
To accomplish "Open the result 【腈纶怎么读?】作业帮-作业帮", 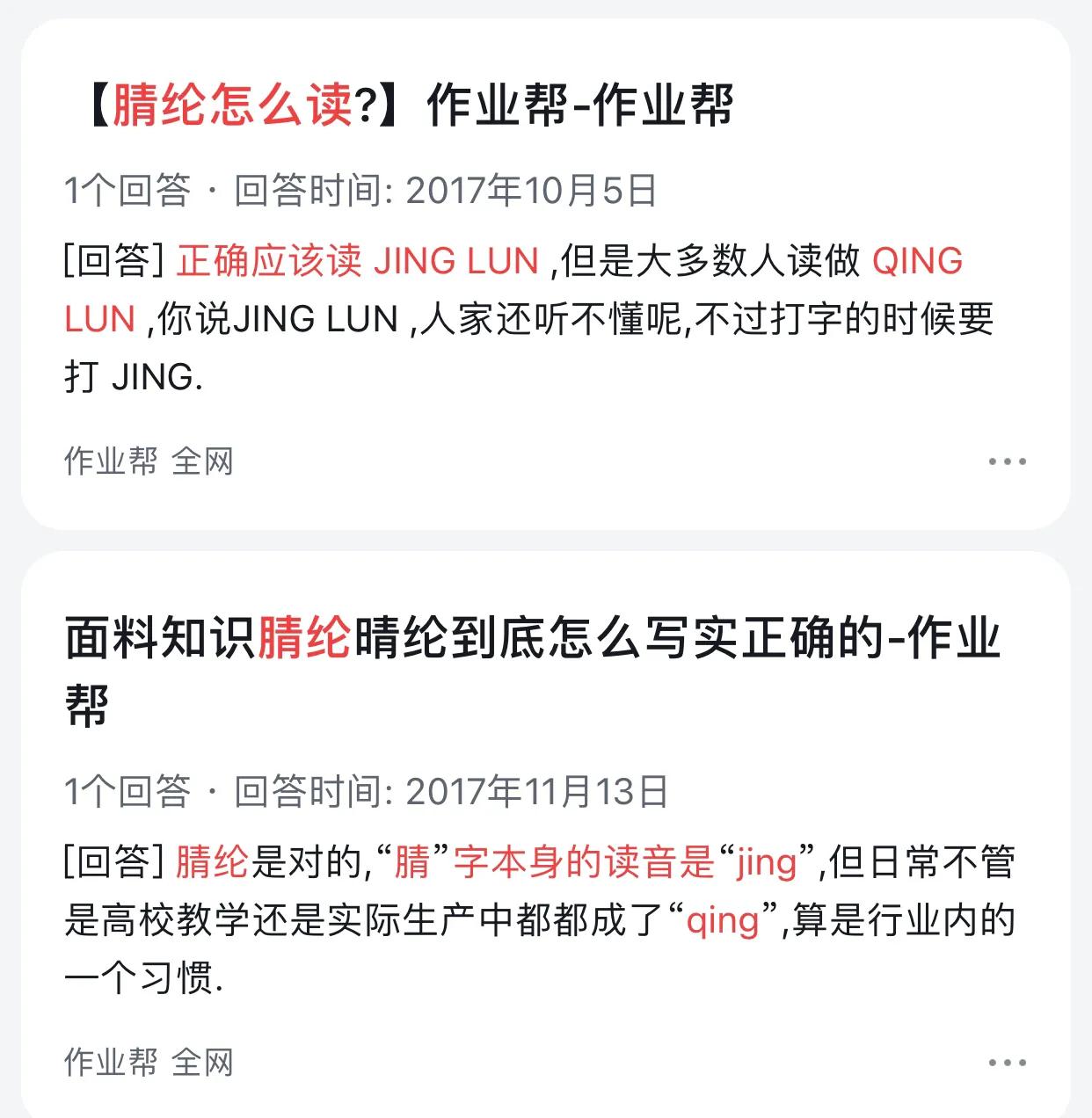I will tap(410, 106).
